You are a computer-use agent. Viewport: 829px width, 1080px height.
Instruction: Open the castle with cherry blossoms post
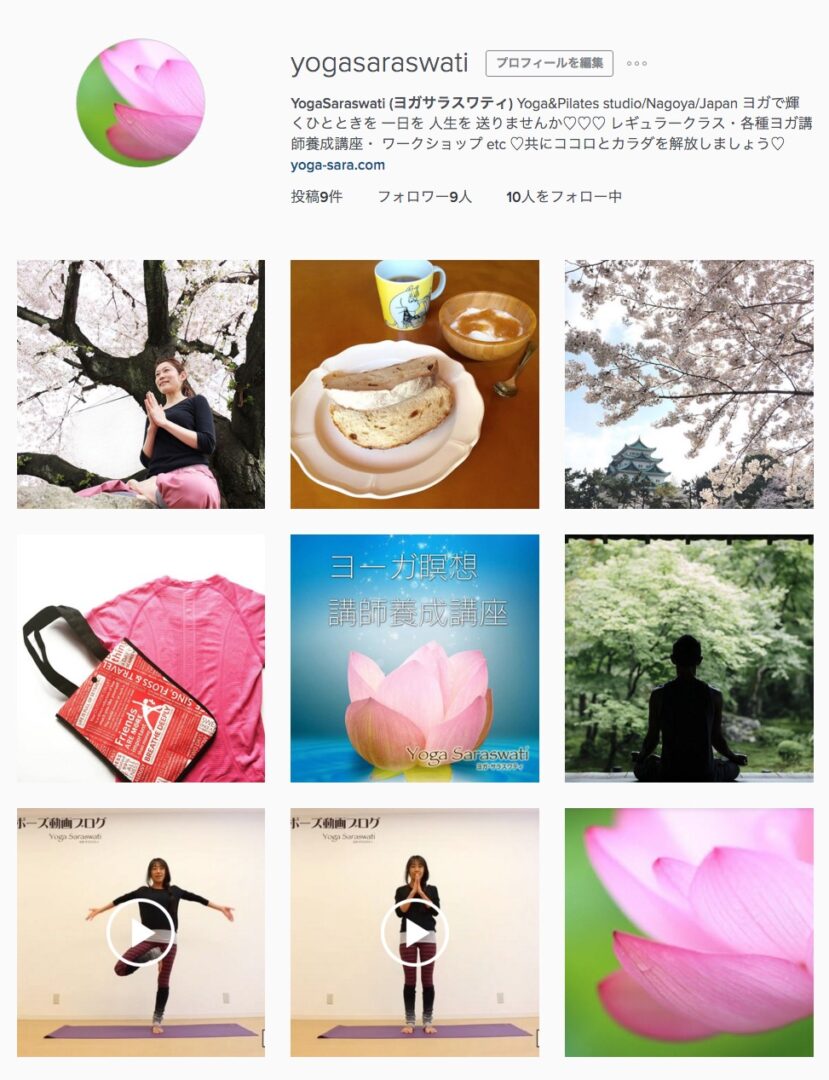click(x=688, y=384)
